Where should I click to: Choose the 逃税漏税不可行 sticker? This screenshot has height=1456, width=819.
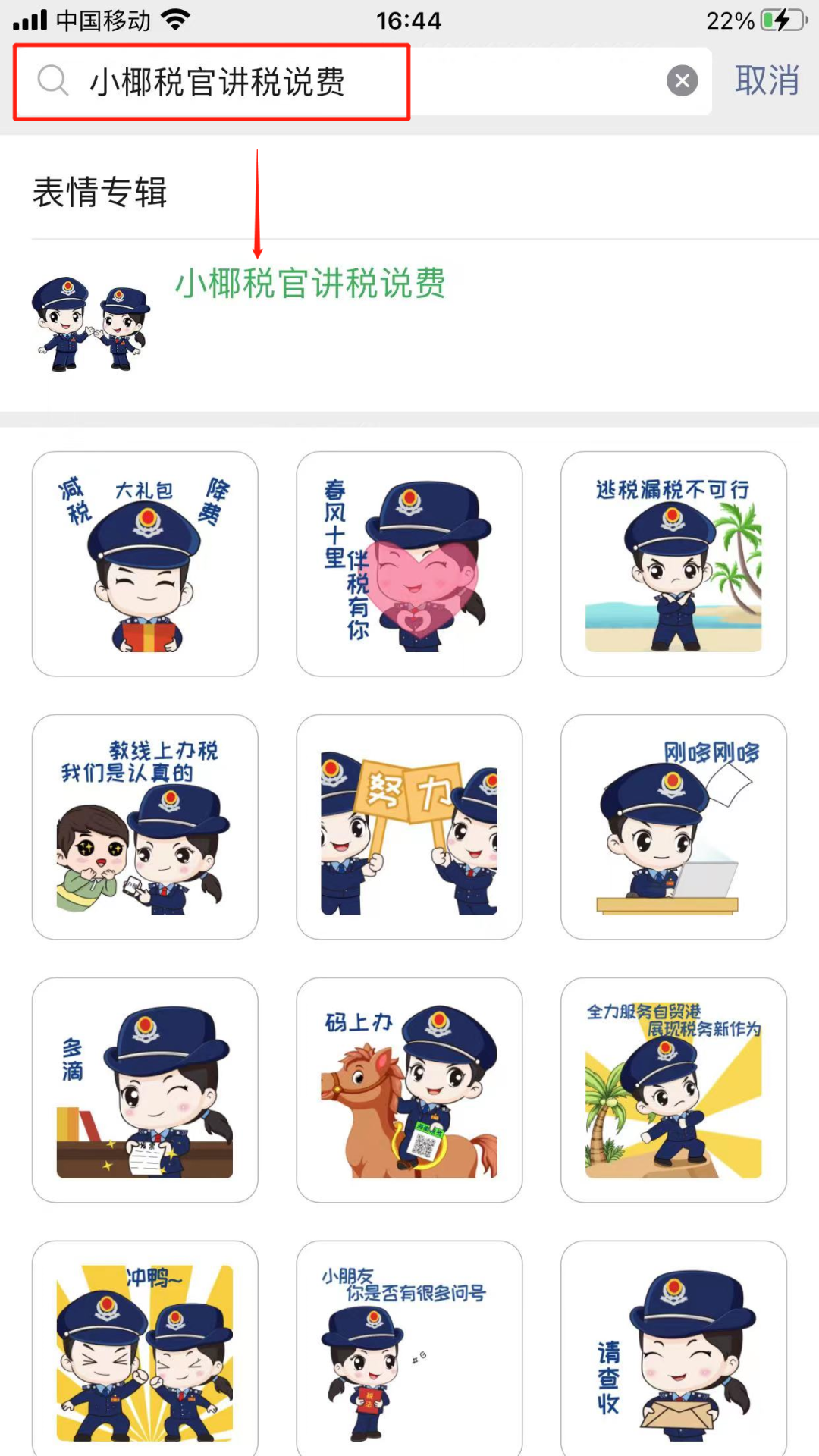(673, 564)
